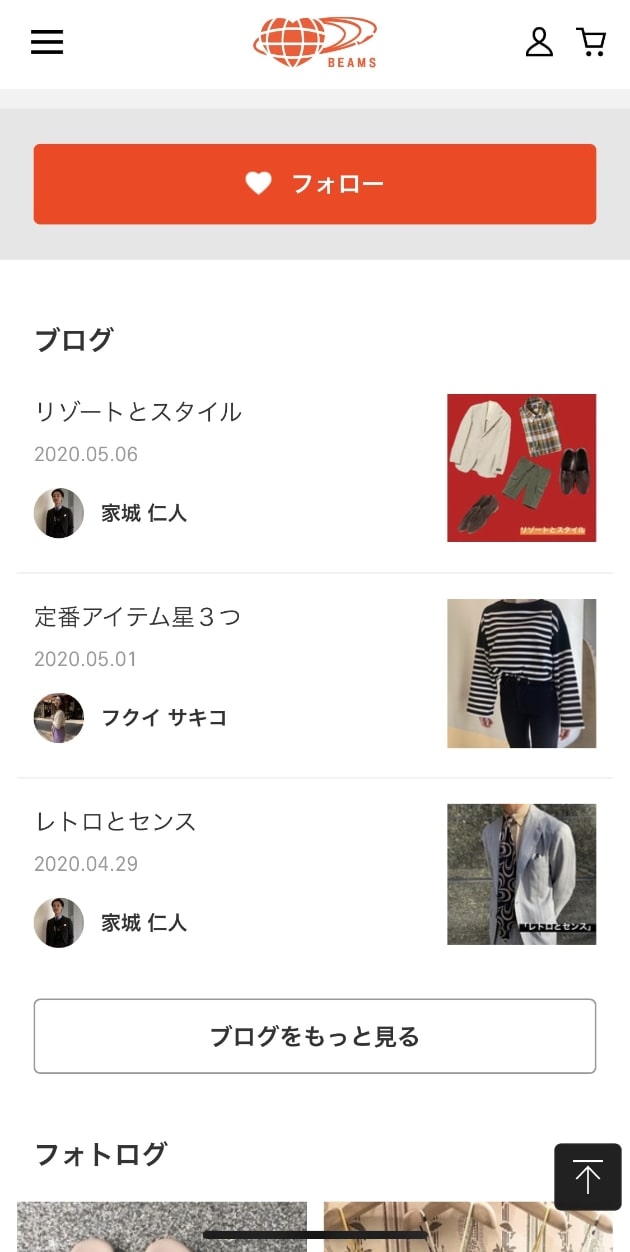Tap the BEAMS logo to go home
This screenshot has width=630, height=1252.
315,43
